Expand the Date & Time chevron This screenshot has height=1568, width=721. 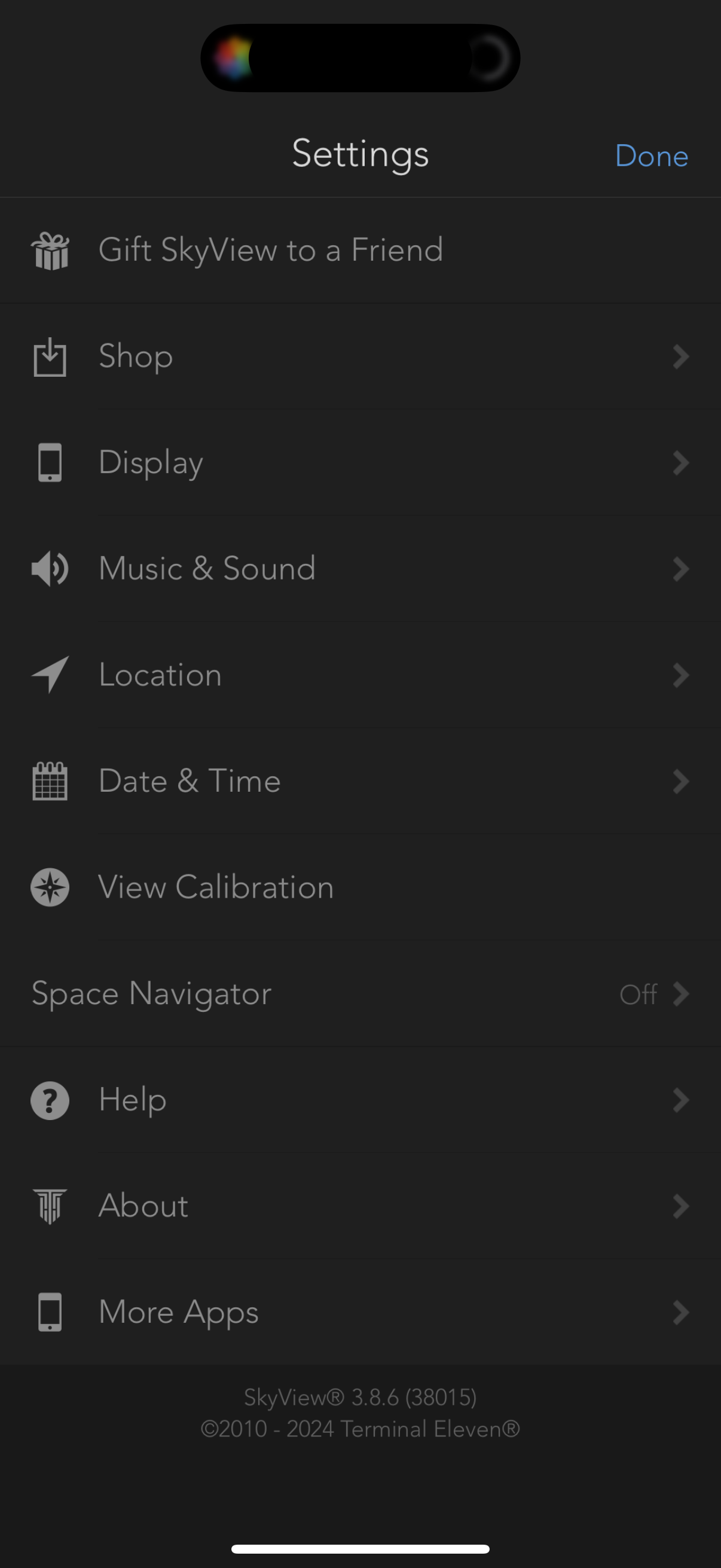point(680,781)
